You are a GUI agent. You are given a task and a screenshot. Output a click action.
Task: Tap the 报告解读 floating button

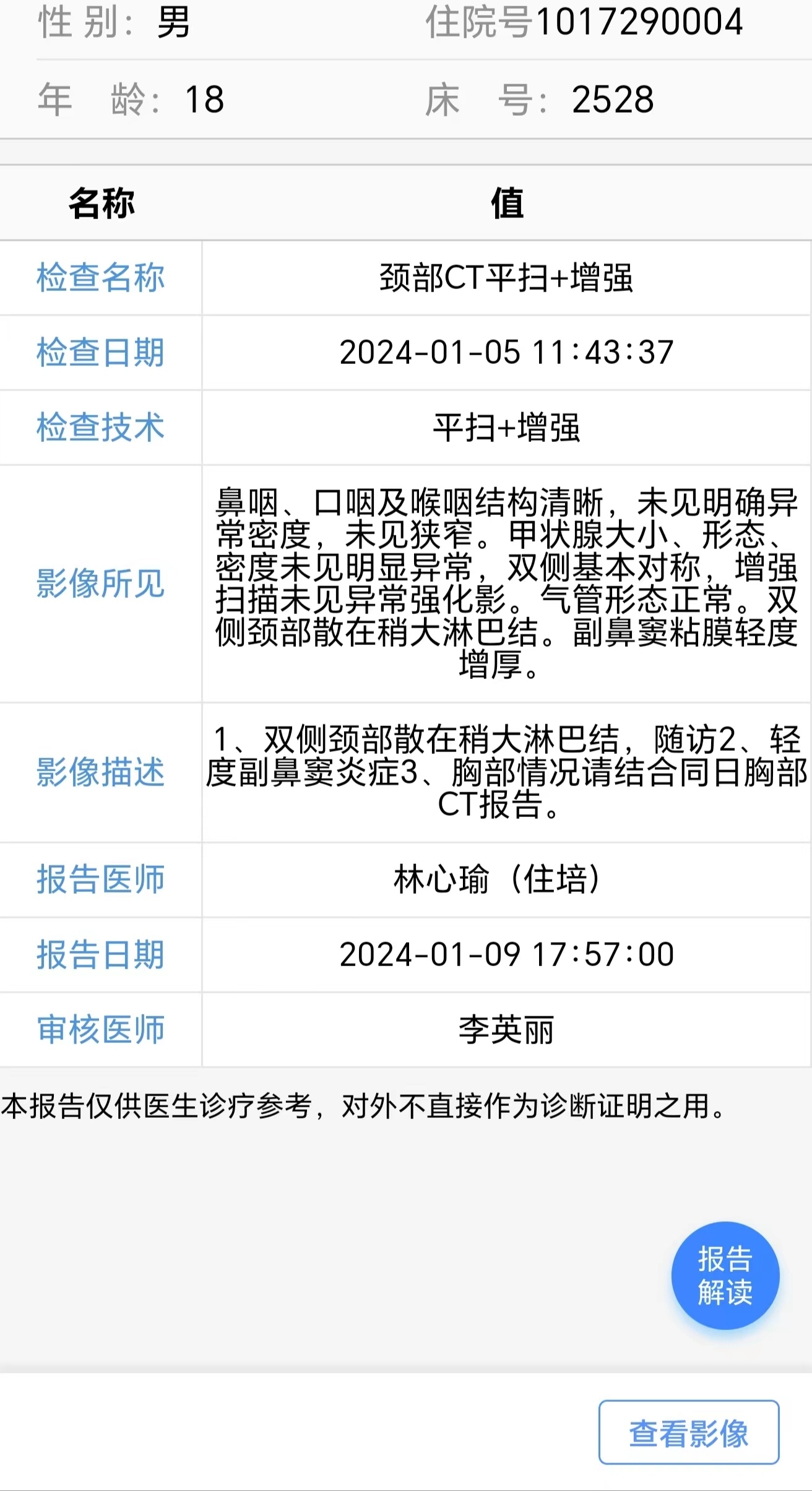pyautogui.click(x=725, y=1276)
